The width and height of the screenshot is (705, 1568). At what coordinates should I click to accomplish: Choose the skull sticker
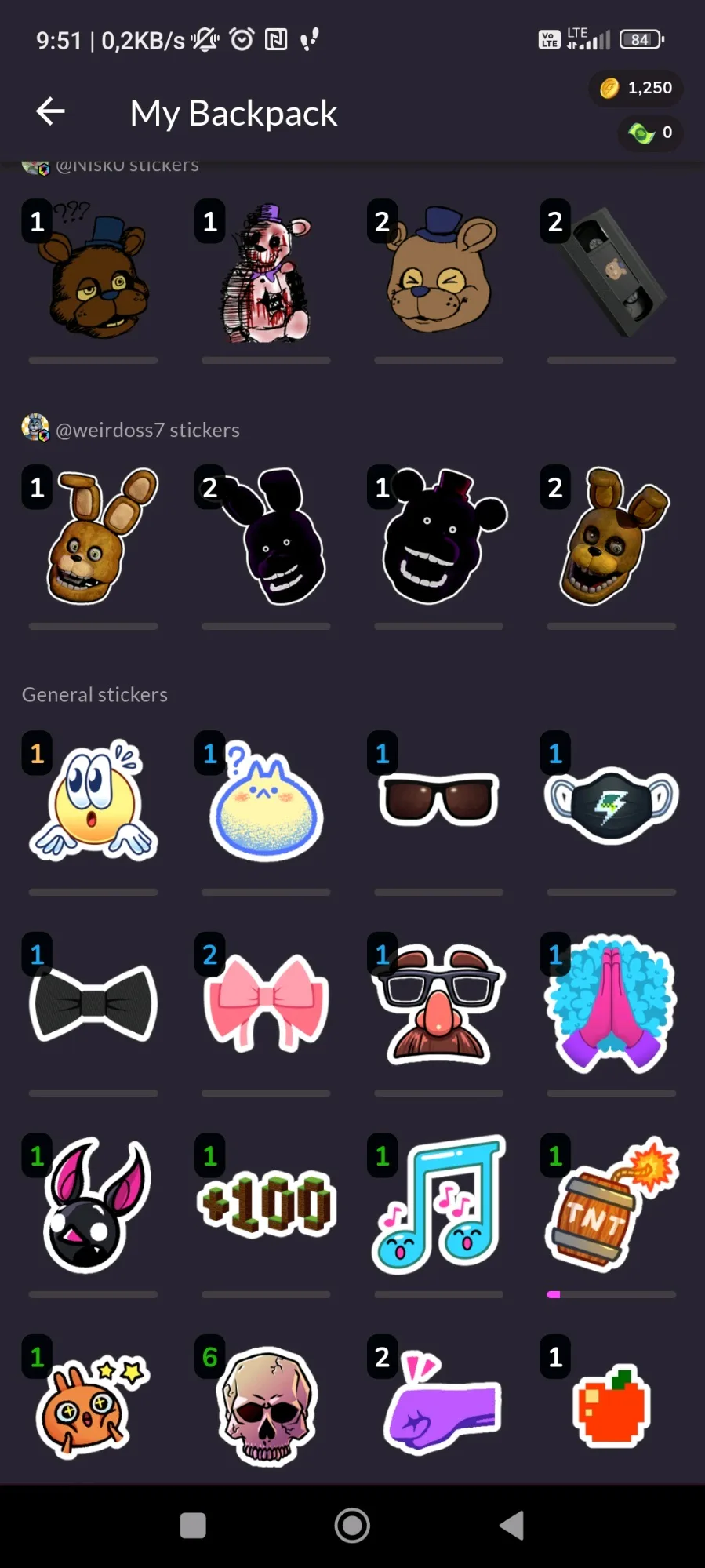click(267, 1406)
